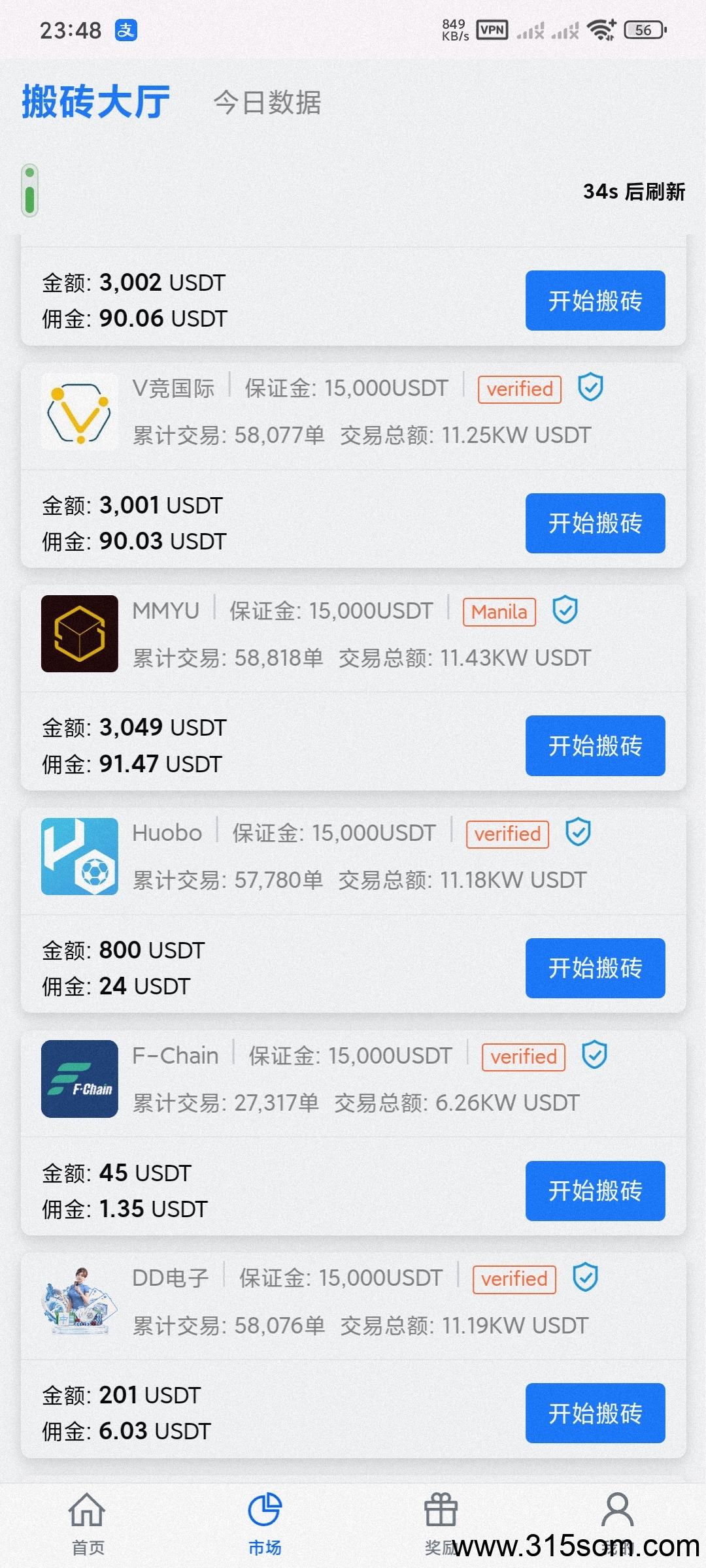This screenshot has width=706, height=1568.
Task: Start 搬砖 on the 3,002 USDT order
Action: pos(595,301)
